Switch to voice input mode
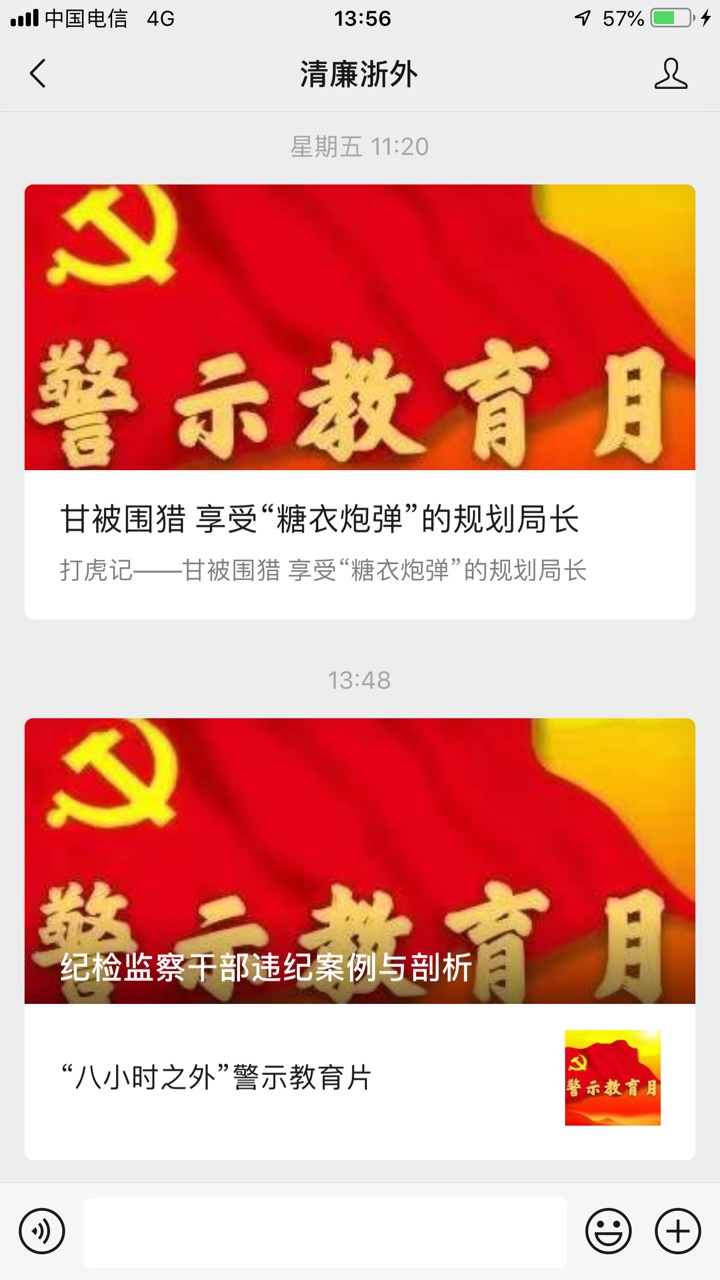 click(x=42, y=1231)
